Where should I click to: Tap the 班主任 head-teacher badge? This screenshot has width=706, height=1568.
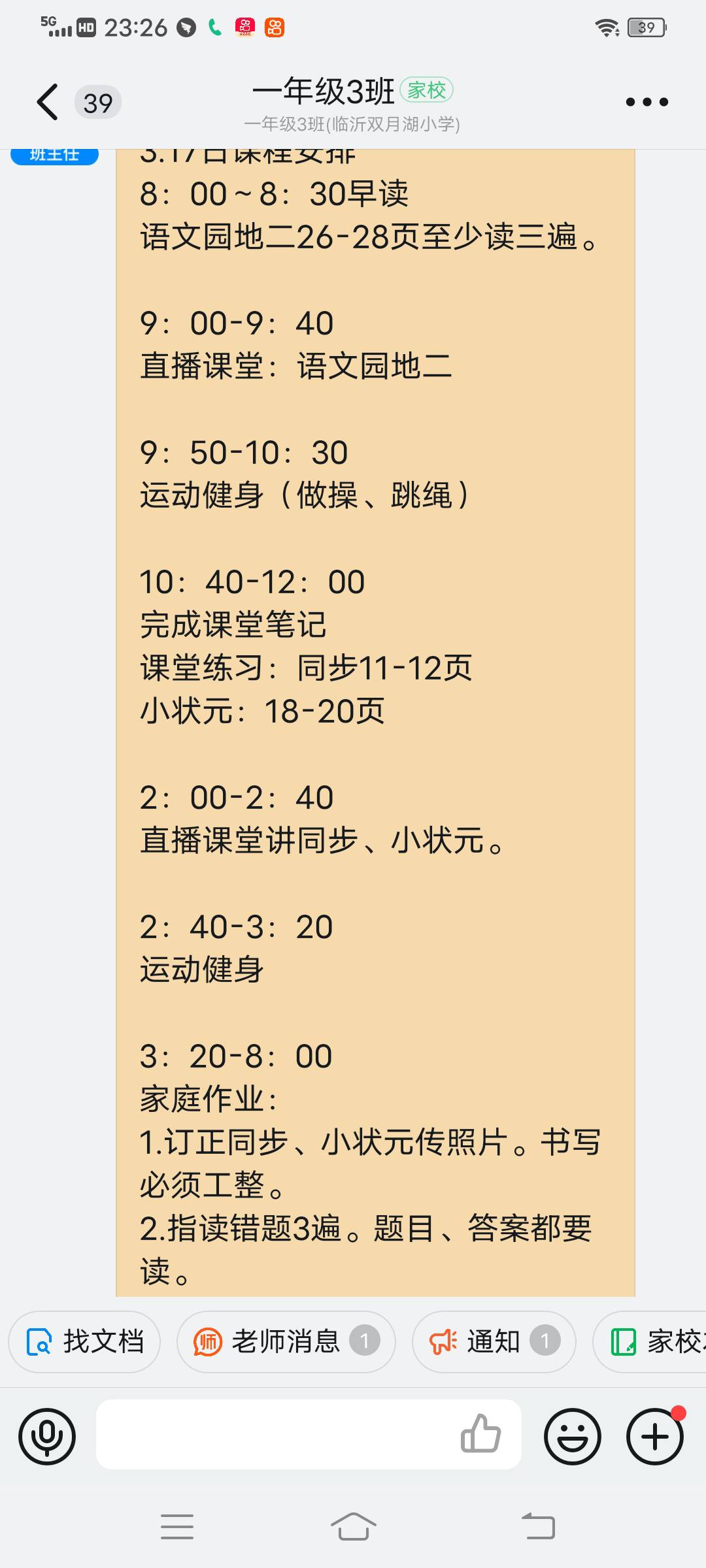point(54,154)
